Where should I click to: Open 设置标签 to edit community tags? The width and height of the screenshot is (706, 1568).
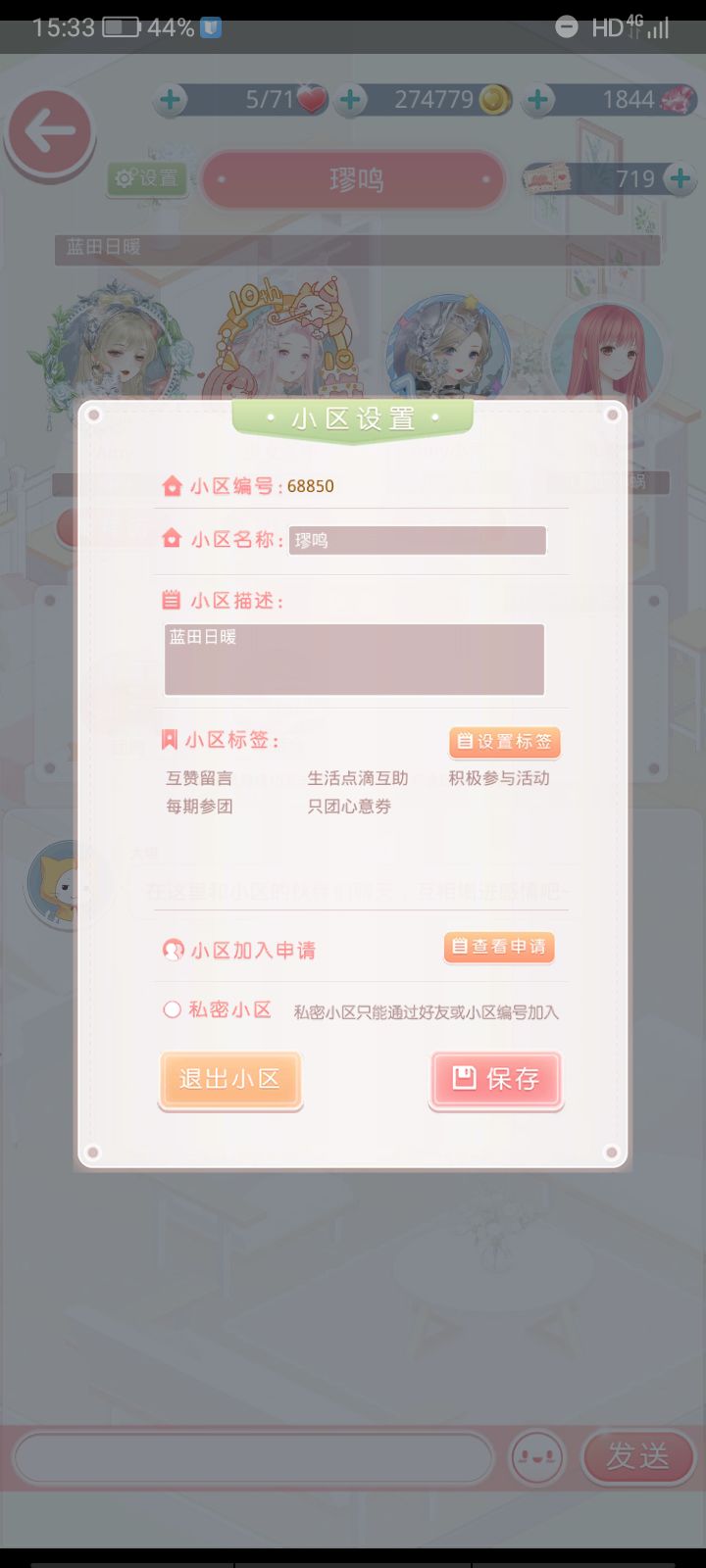pos(504,742)
